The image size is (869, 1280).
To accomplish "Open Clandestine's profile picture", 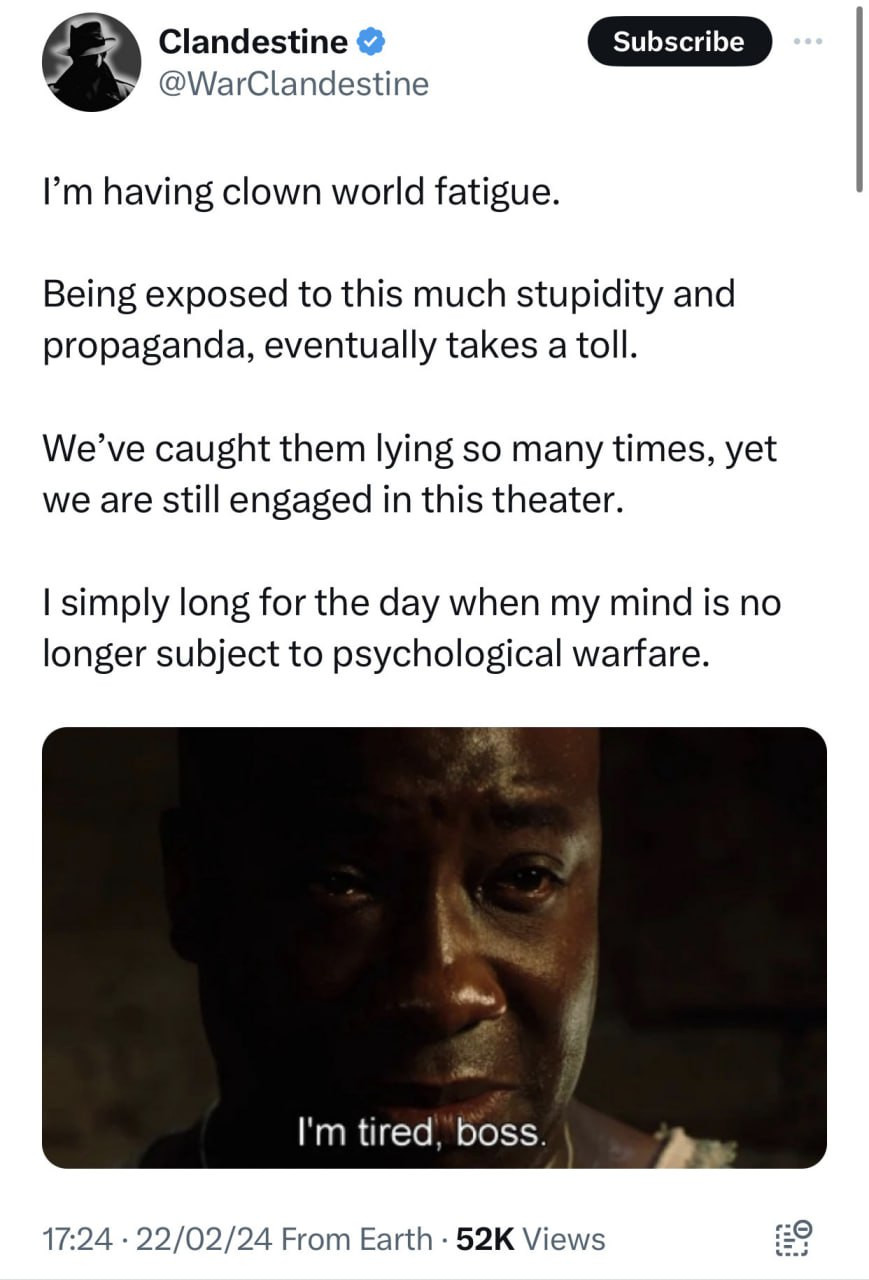I will pyautogui.click(x=91, y=62).
